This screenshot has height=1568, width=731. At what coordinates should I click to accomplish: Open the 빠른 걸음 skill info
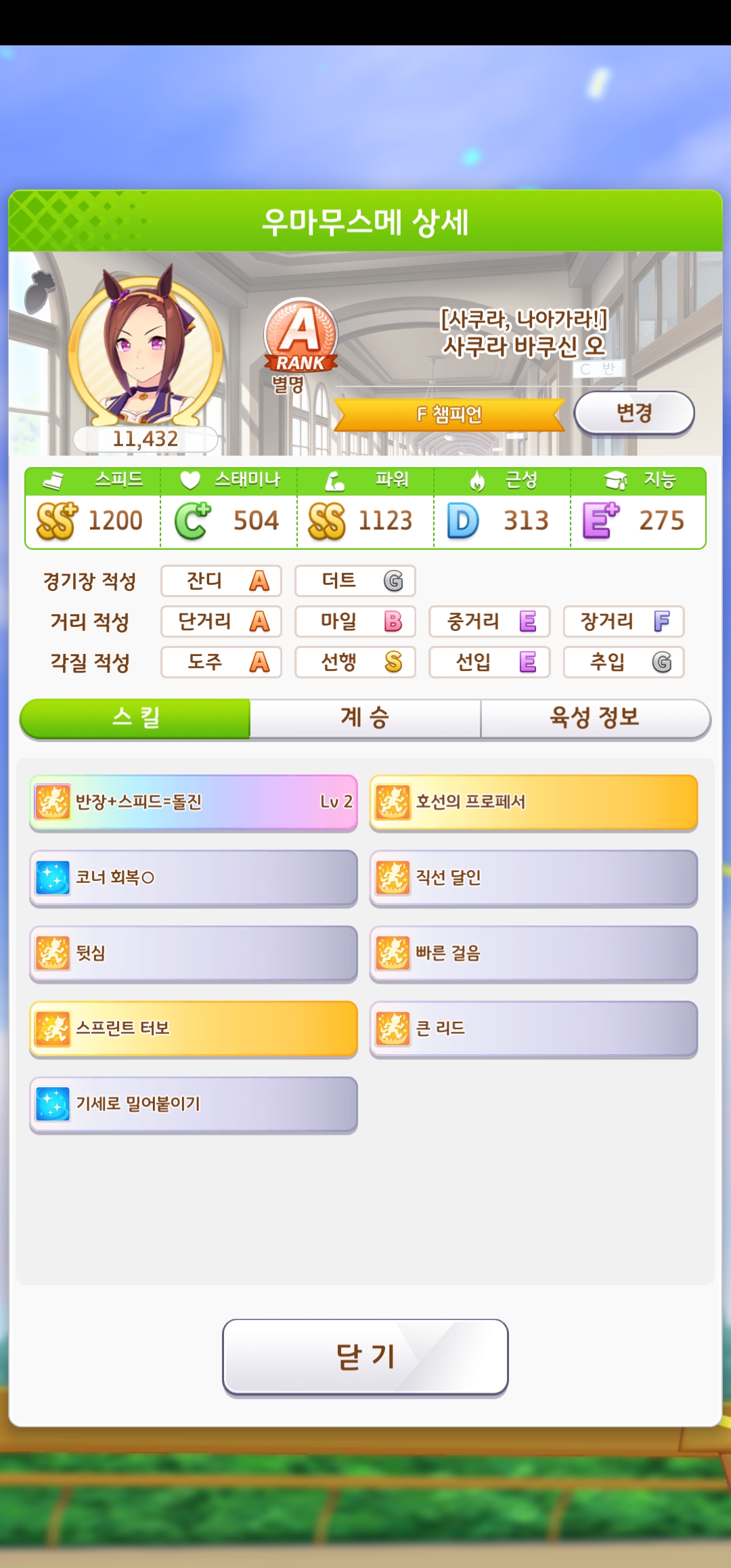(533, 953)
